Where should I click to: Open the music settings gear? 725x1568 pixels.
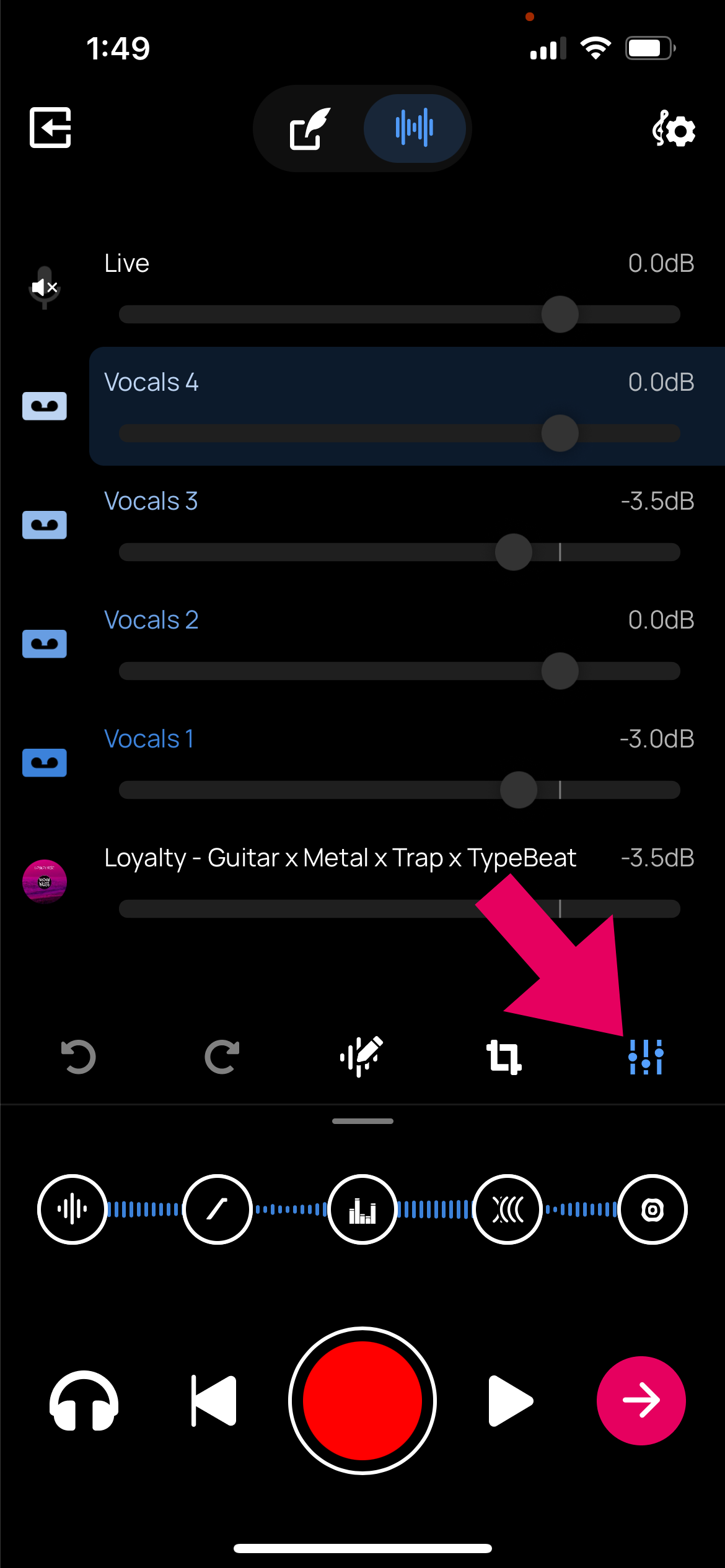(674, 129)
